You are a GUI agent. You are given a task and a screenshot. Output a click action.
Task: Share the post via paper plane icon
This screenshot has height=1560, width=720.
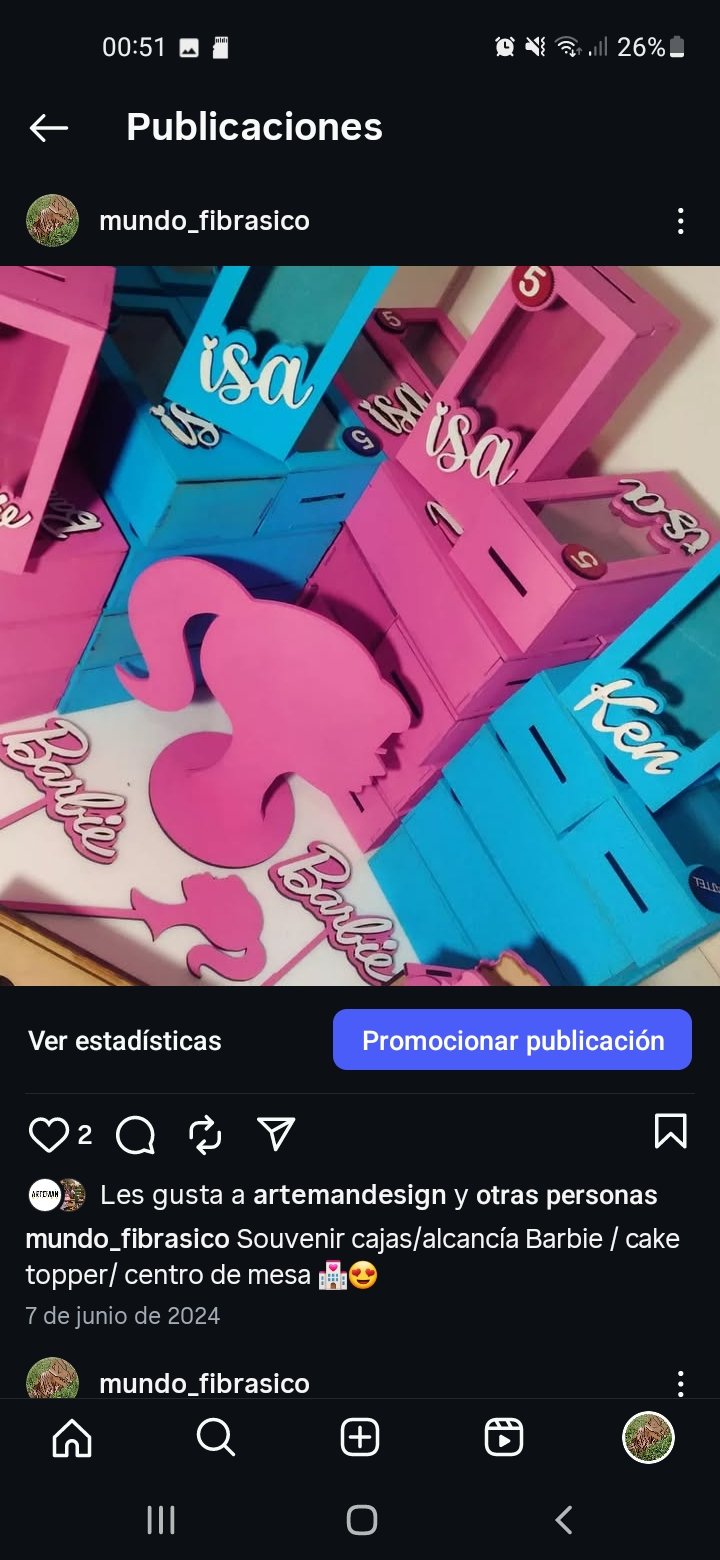click(276, 1133)
